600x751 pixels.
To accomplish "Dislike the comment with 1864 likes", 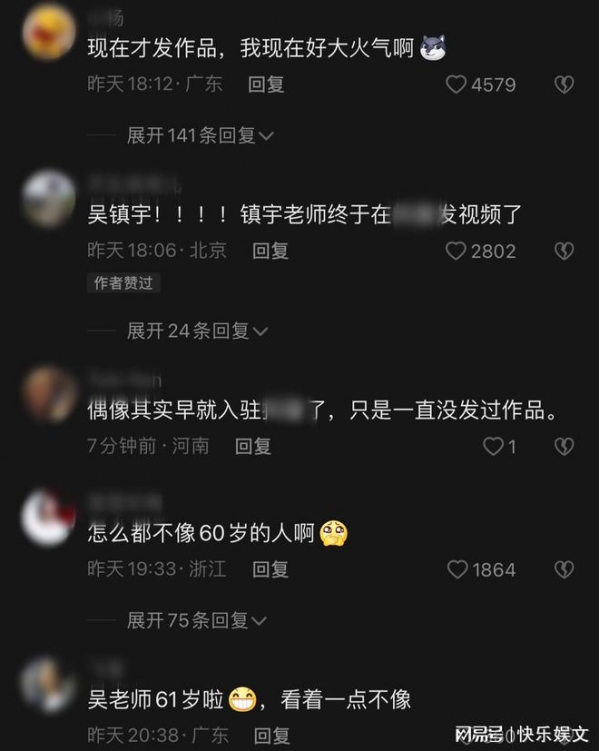I will click(563, 569).
